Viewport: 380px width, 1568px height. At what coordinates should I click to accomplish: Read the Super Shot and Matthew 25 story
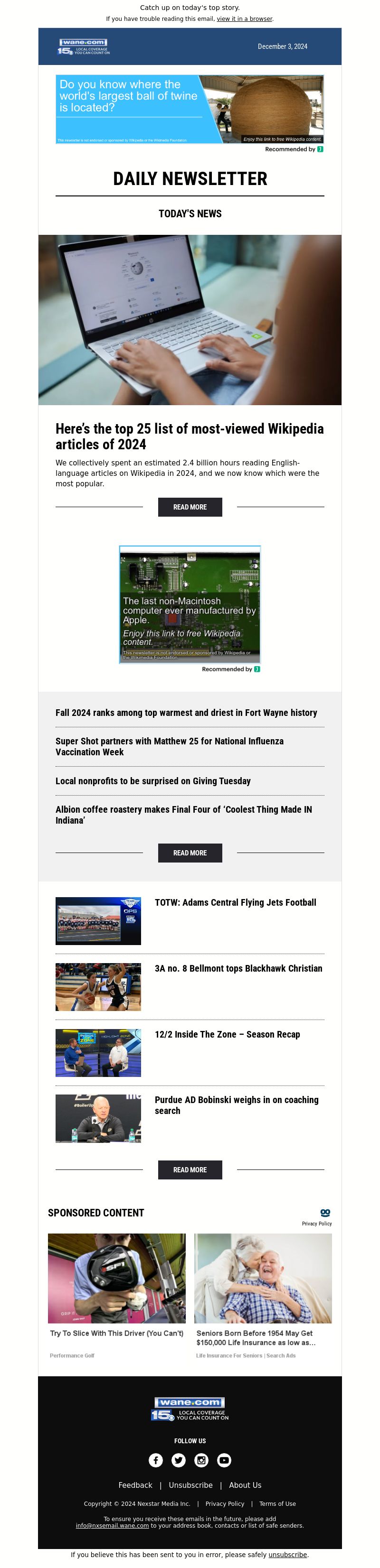coord(169,746)
